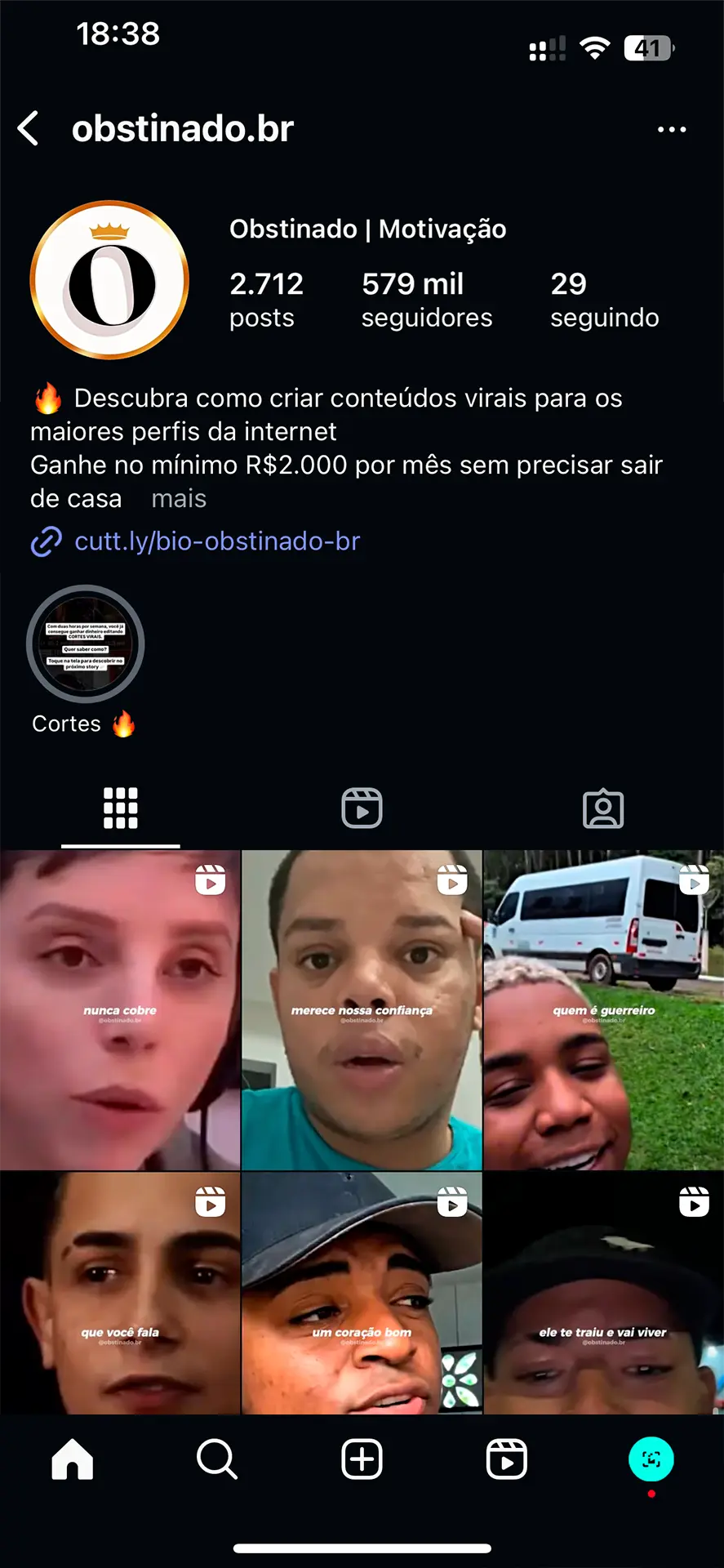
Task: Open the three-dot options menu
Action: tap(671, 130)
